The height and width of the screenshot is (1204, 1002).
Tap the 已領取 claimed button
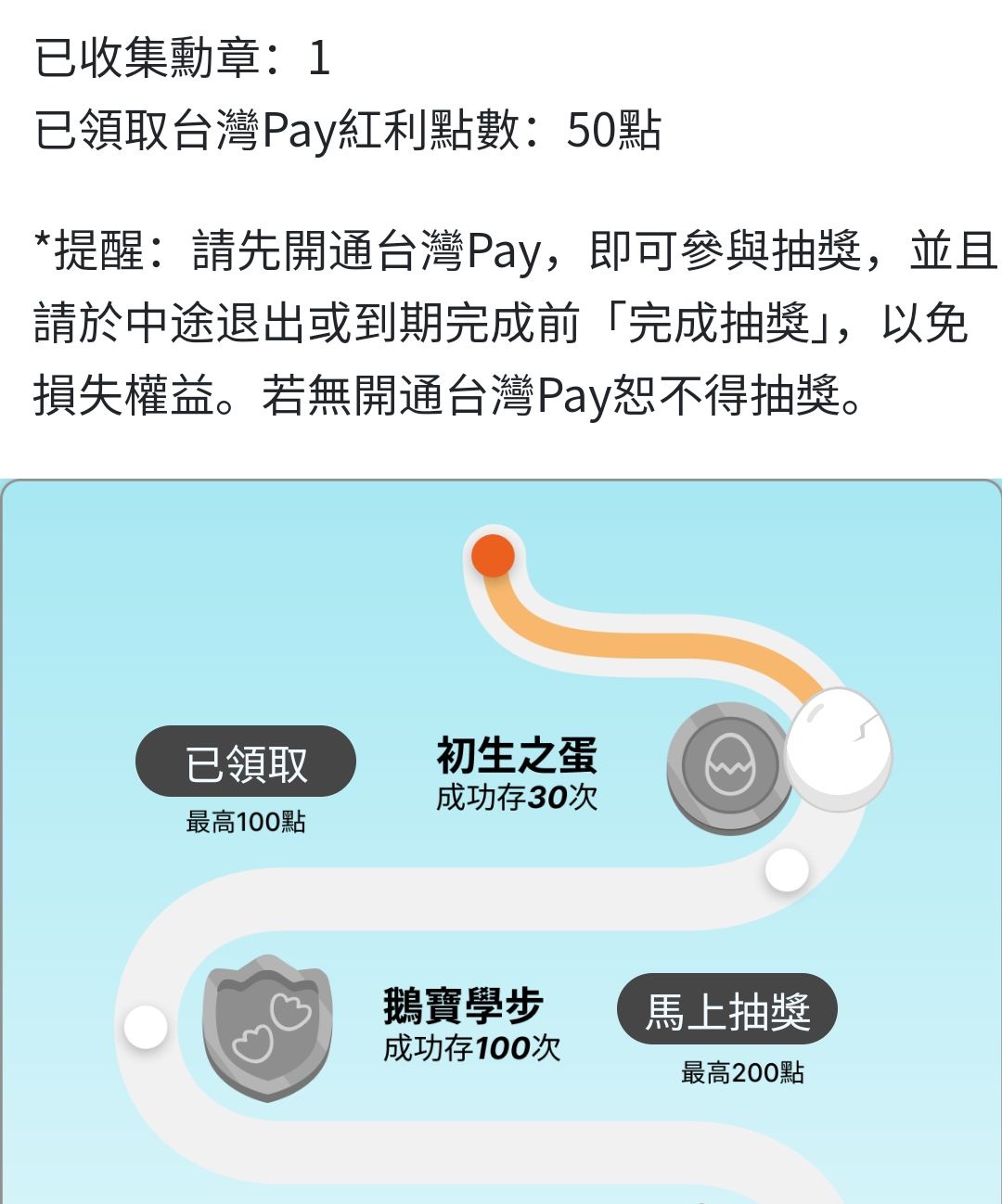click(x=246, y=762)
